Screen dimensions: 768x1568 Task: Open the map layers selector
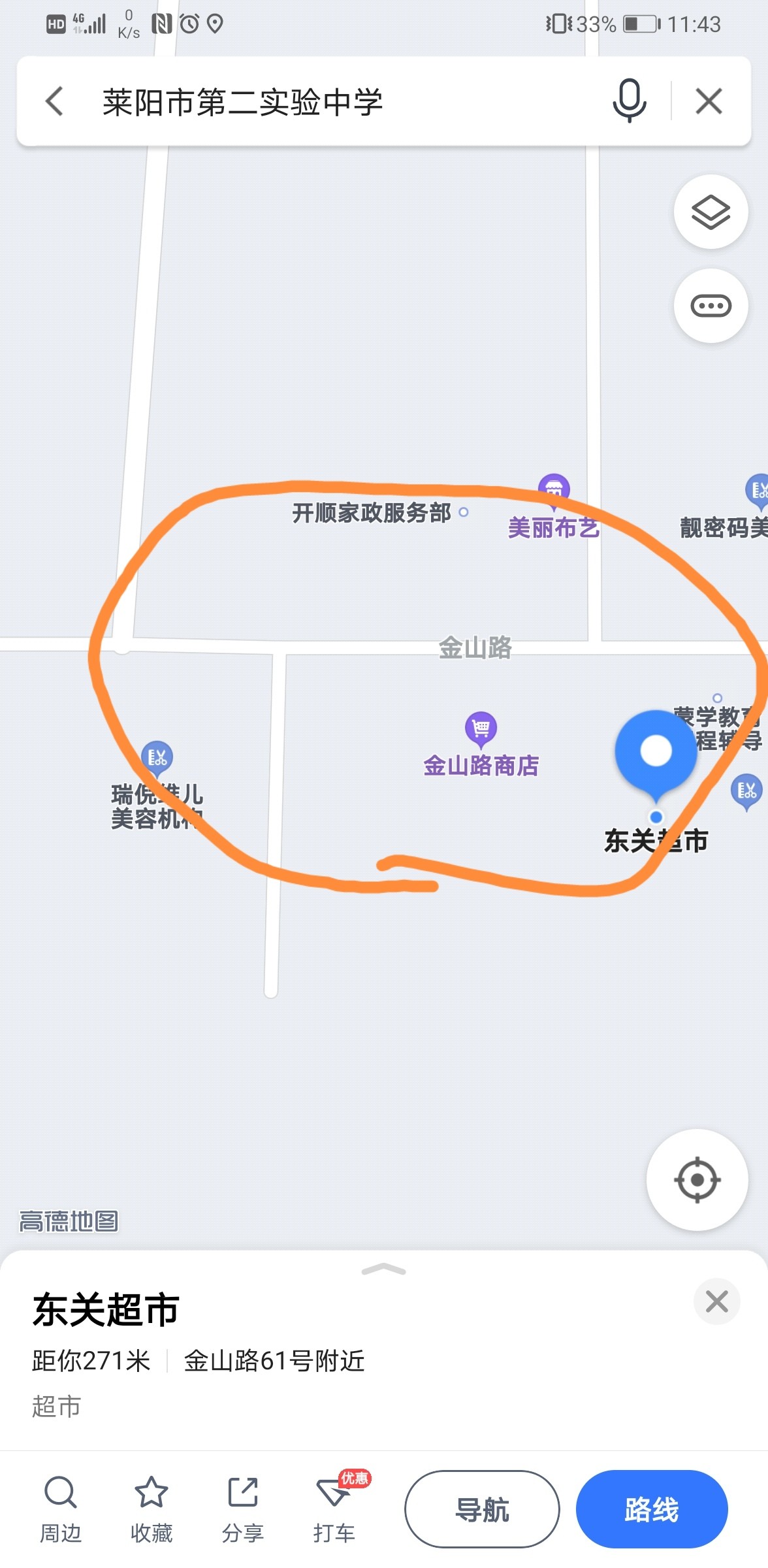711,212
